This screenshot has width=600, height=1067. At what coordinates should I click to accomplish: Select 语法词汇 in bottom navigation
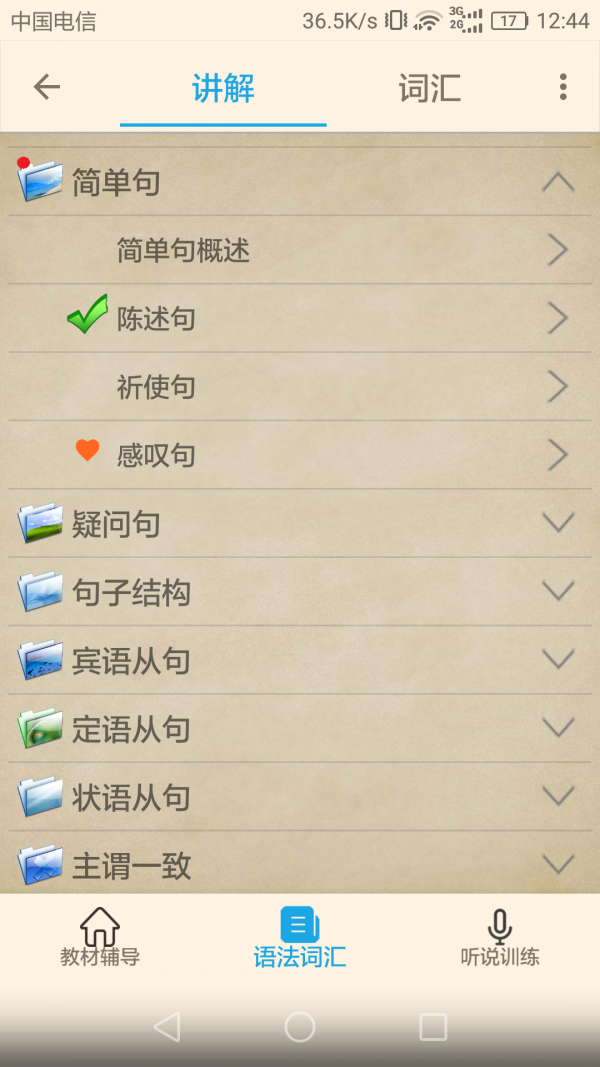(x=300, y=938)
